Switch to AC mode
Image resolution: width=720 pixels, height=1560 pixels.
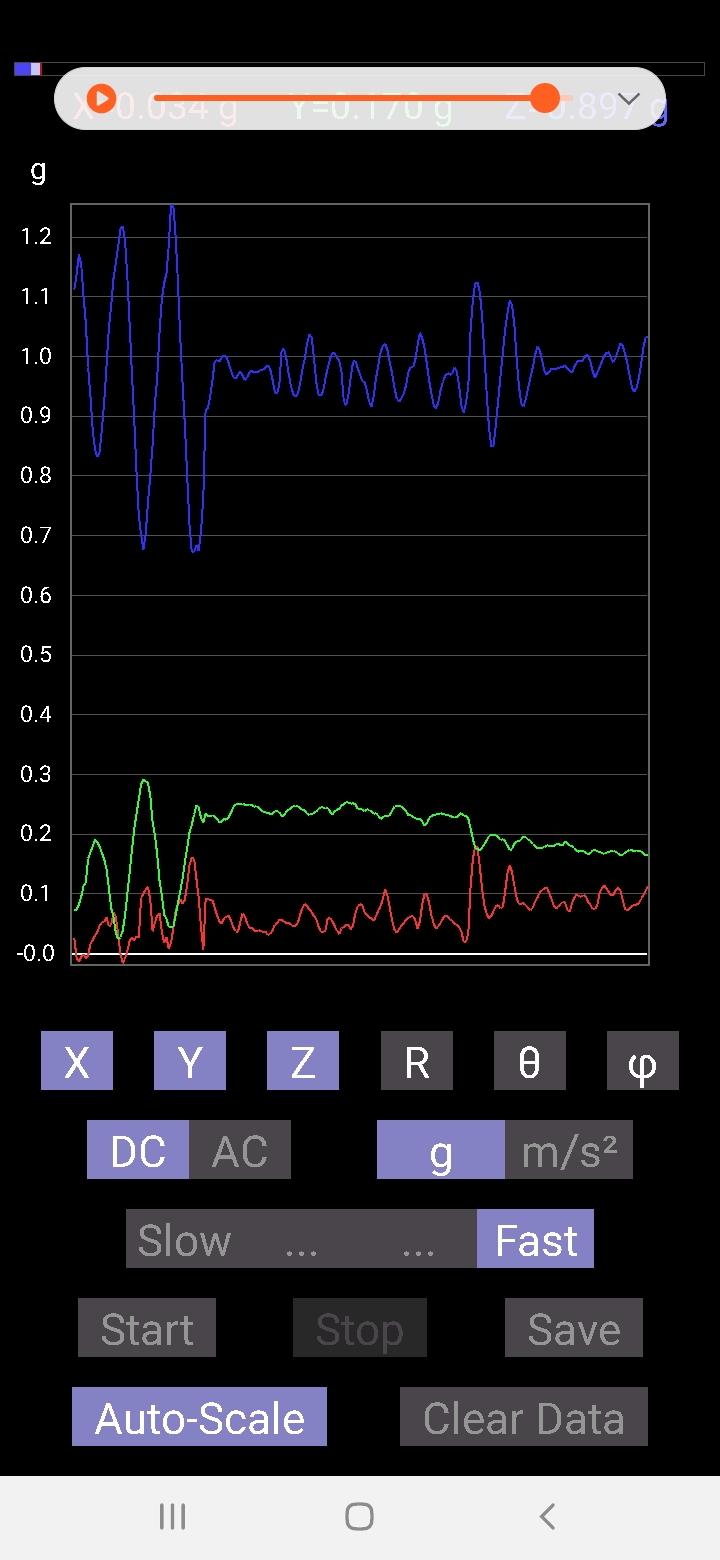[x=240, y=1150]
